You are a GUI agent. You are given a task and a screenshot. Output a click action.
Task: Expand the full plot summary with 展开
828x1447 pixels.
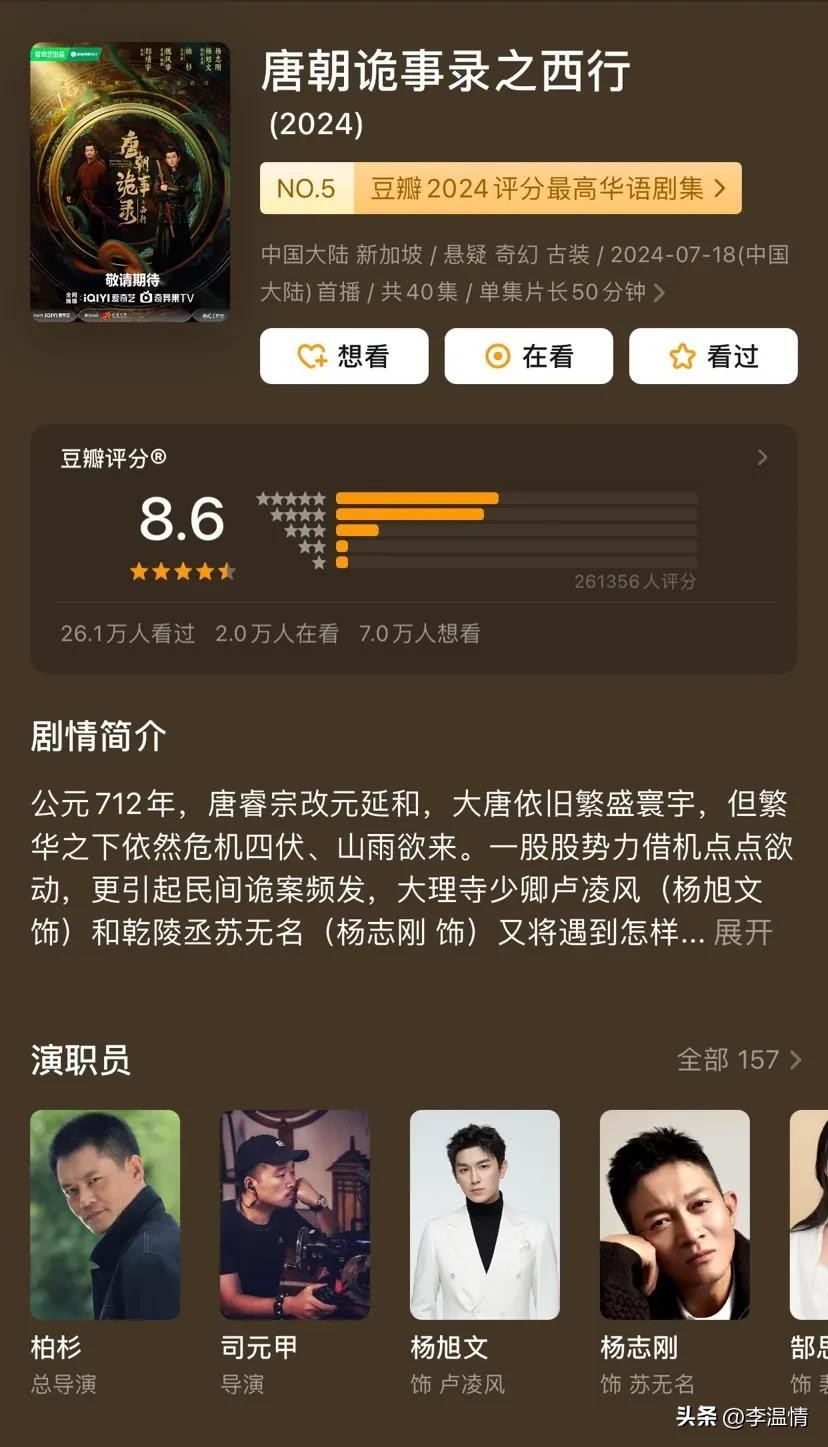pyautogui.click(x=743, y=933)
